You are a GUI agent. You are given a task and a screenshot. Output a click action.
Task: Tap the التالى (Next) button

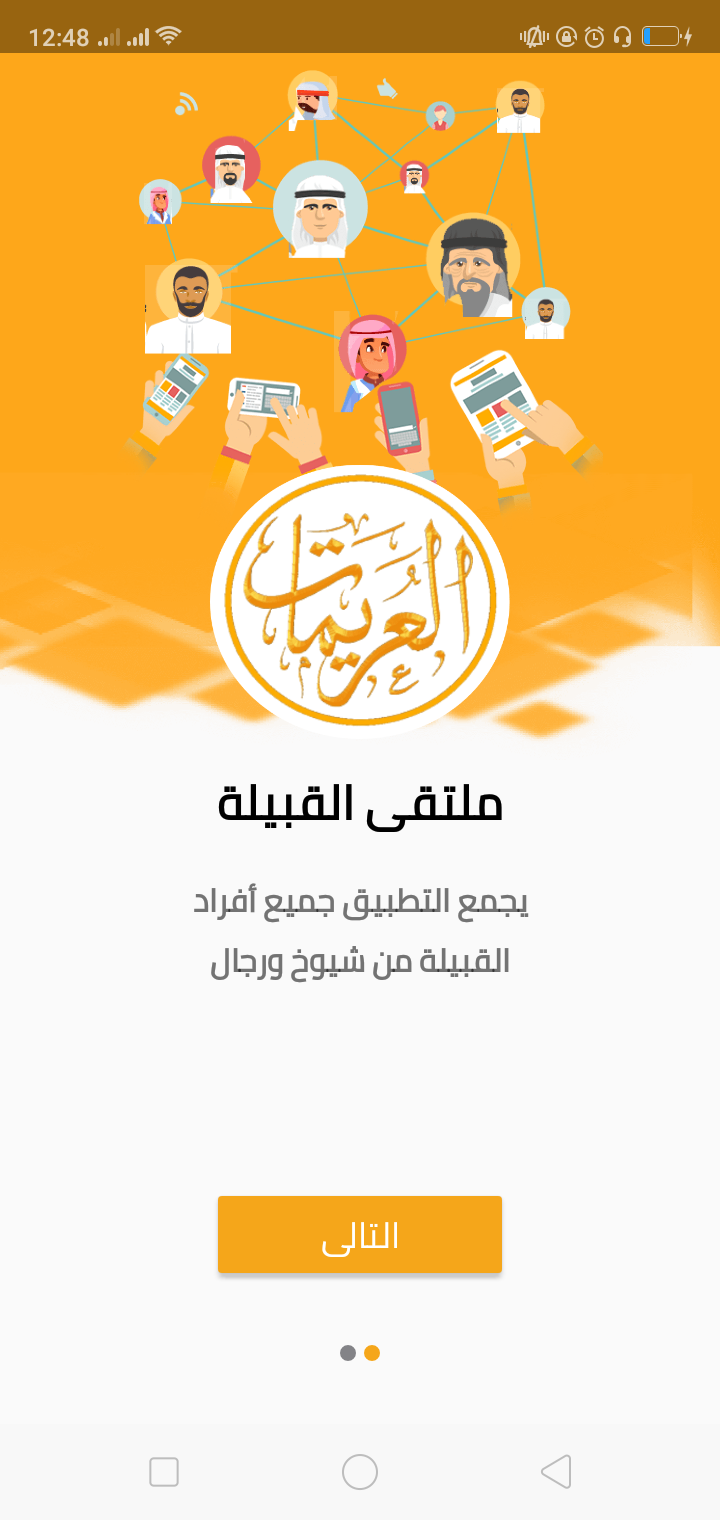360,1235
